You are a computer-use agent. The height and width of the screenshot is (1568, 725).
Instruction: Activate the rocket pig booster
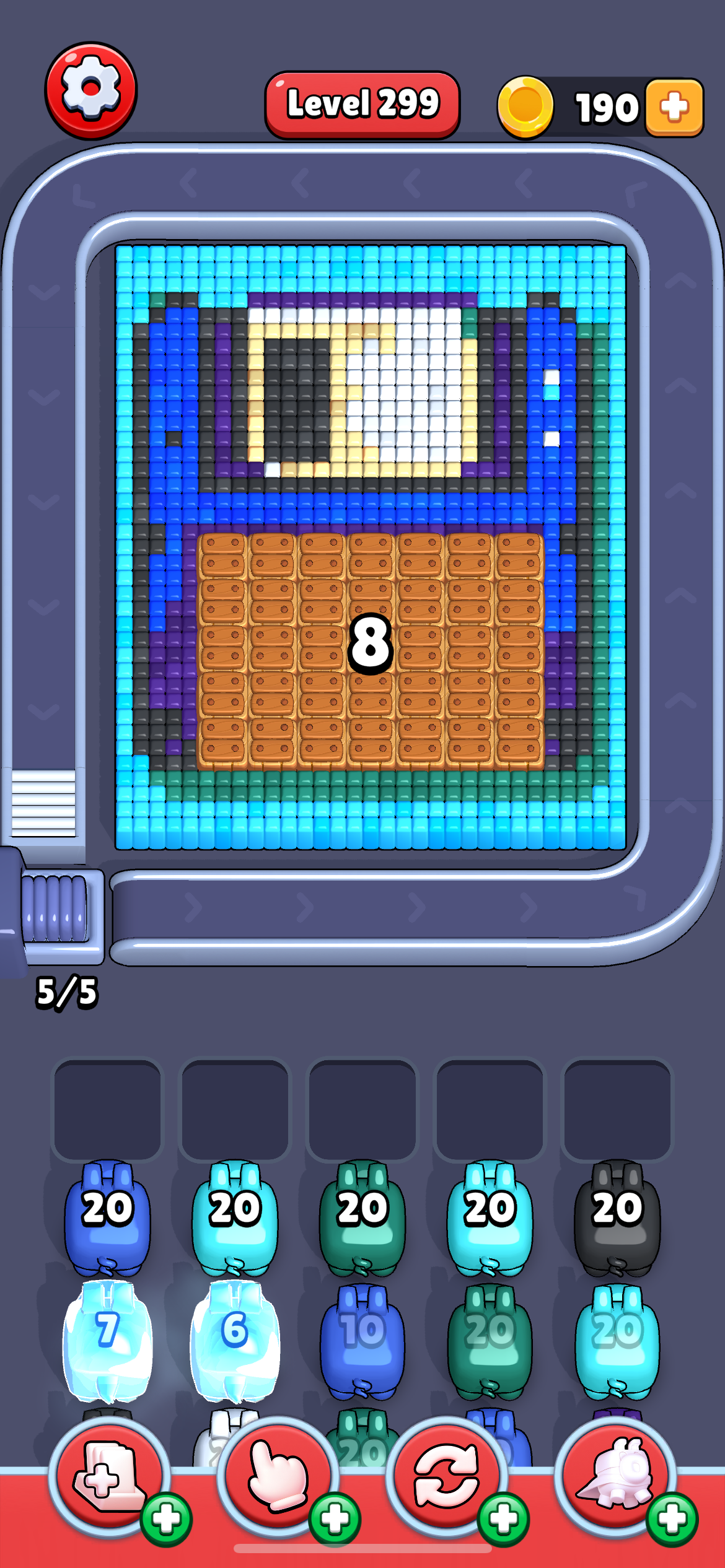(x=615, y=1476)
